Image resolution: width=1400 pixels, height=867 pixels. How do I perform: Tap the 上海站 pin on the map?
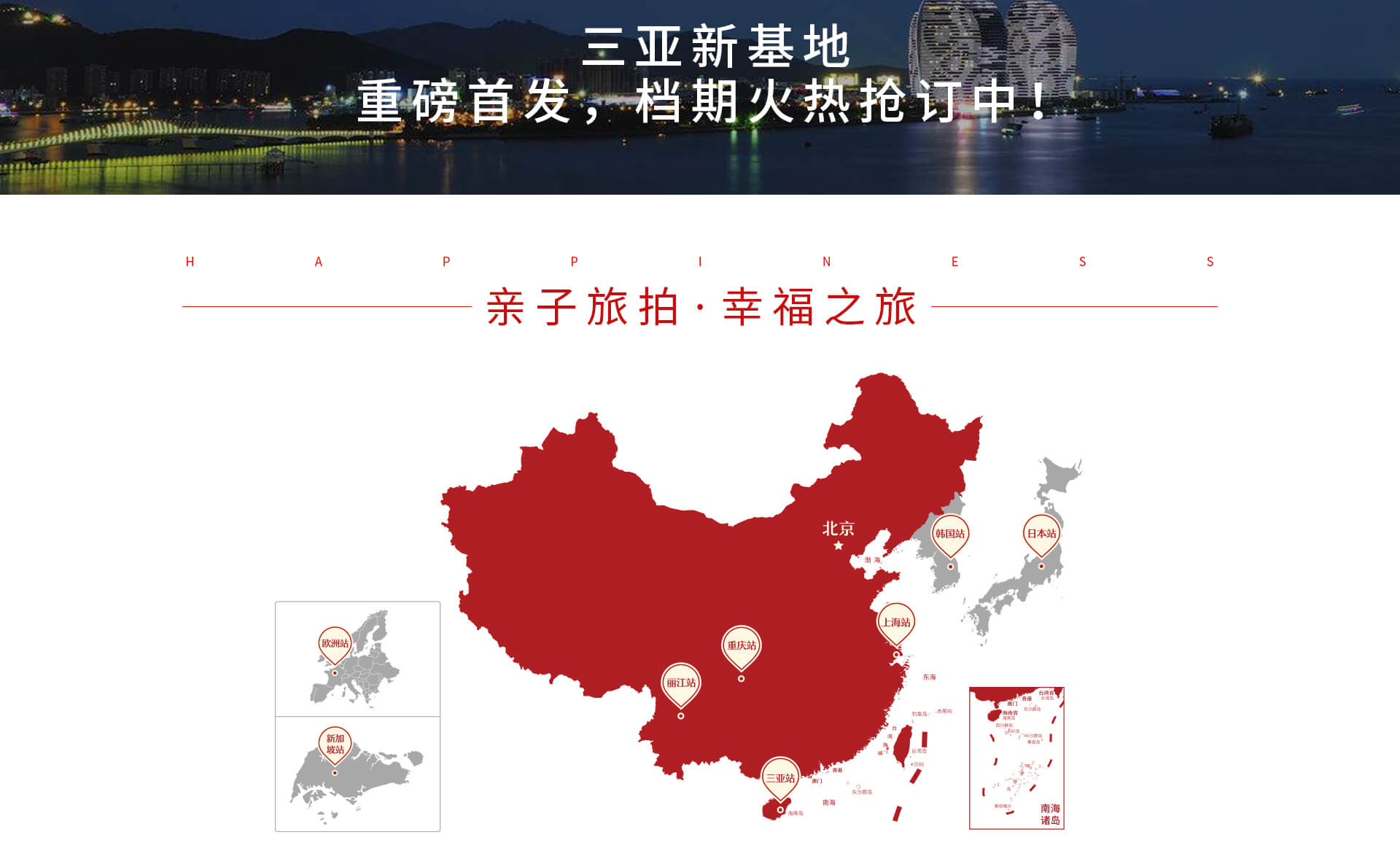(x=895, y=623)
